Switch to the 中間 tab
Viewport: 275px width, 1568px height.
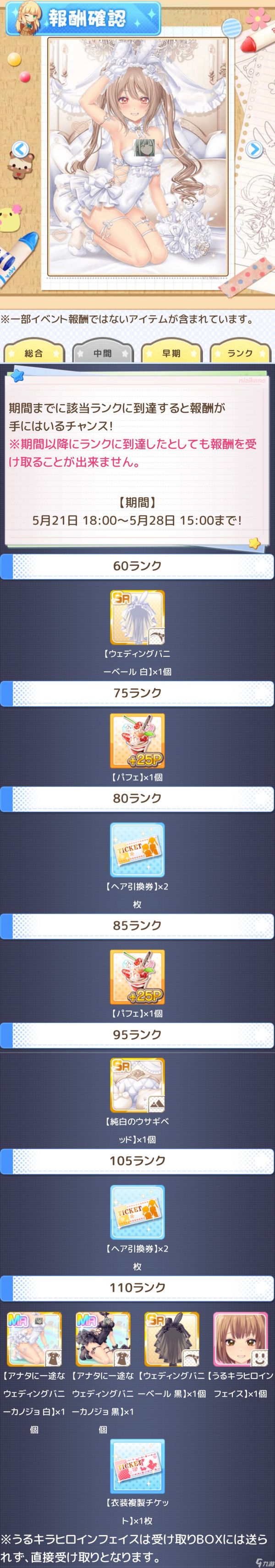click(x=103, y=353)
